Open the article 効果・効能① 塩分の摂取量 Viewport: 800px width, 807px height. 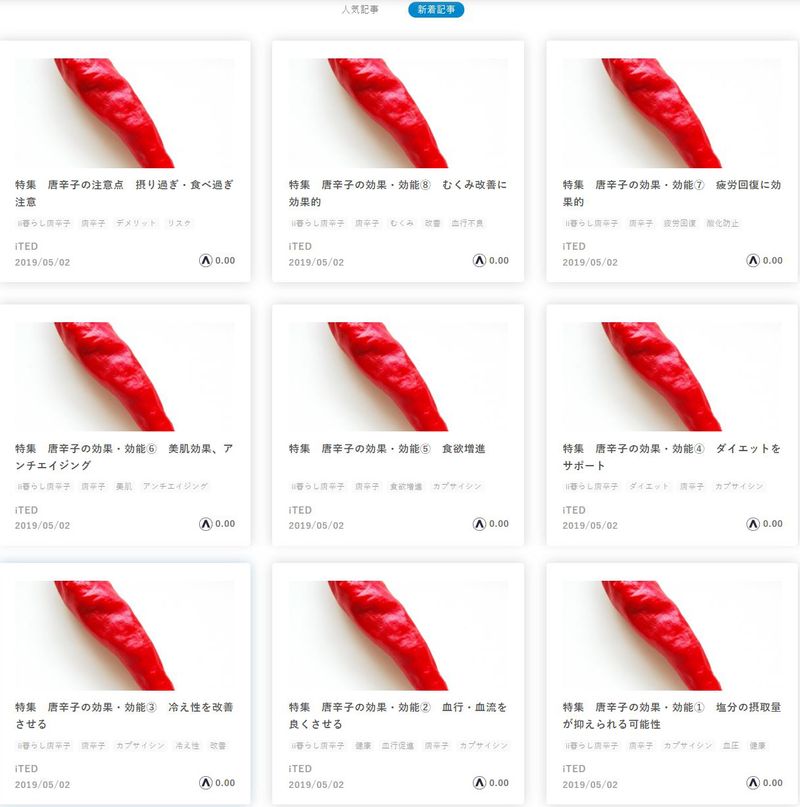[671, 715]
